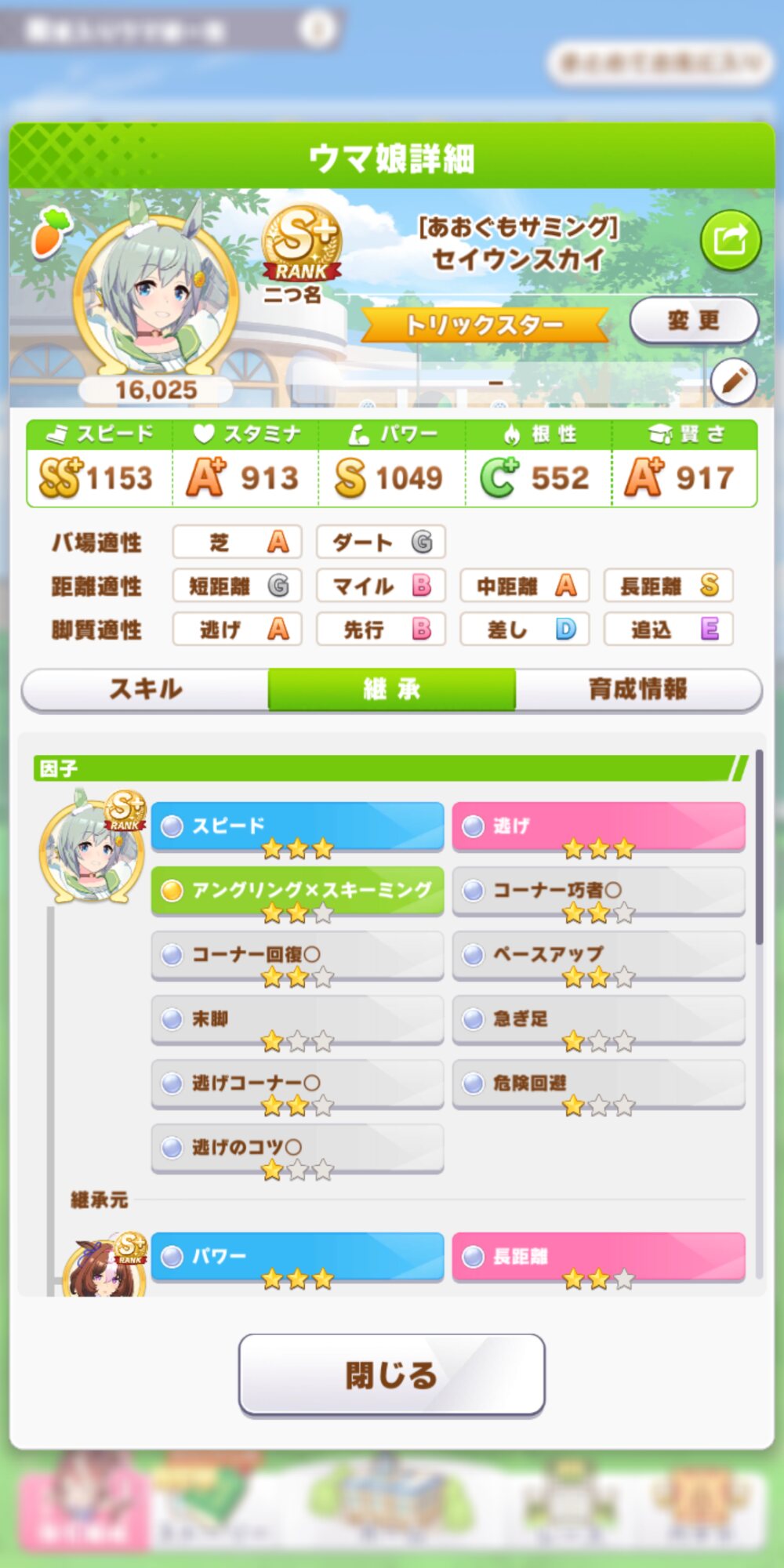Tap the コーナー回復○ factor
The image size is (784, 1568).
click(x=297, y=956)
